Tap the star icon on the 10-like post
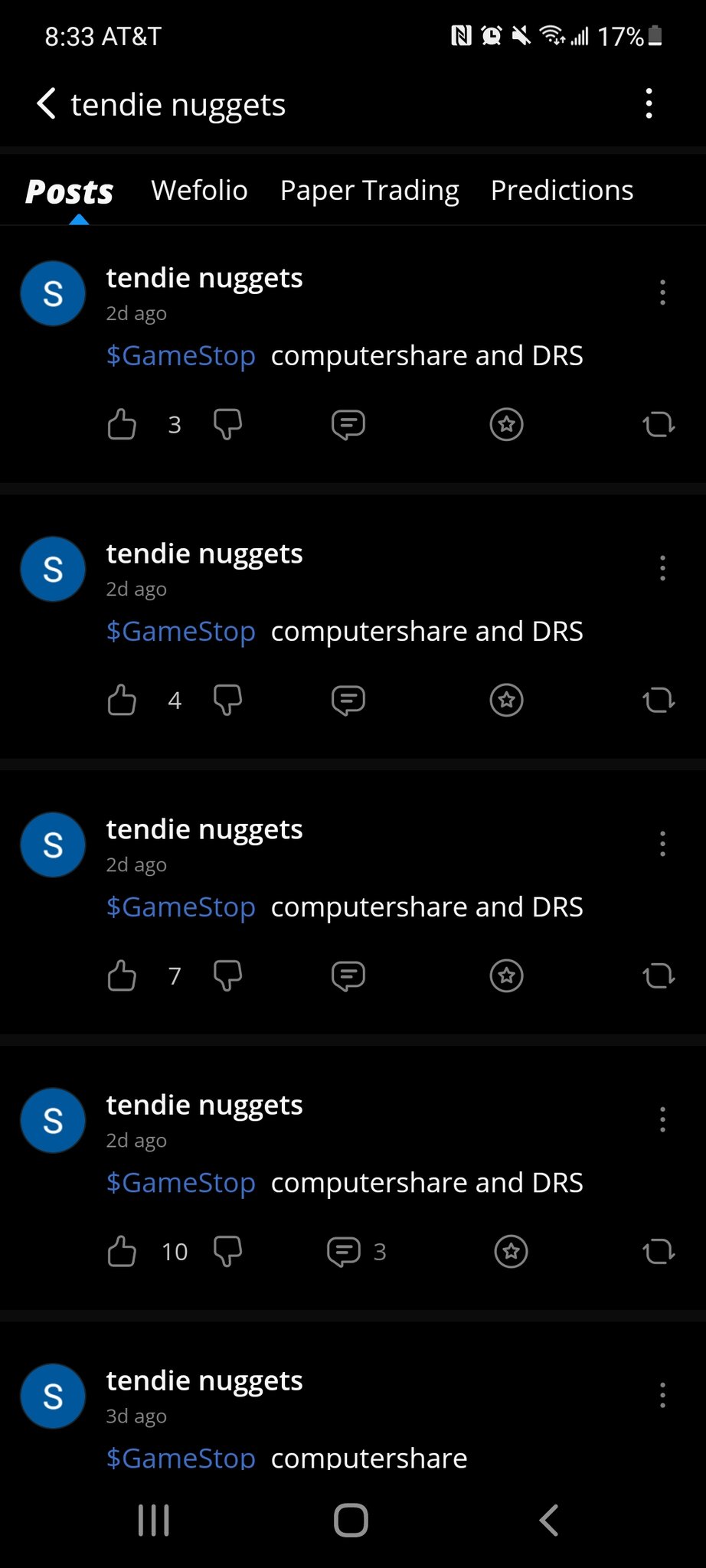The height and width of the screenshot is (1568, 706). tap(511, 1251)
